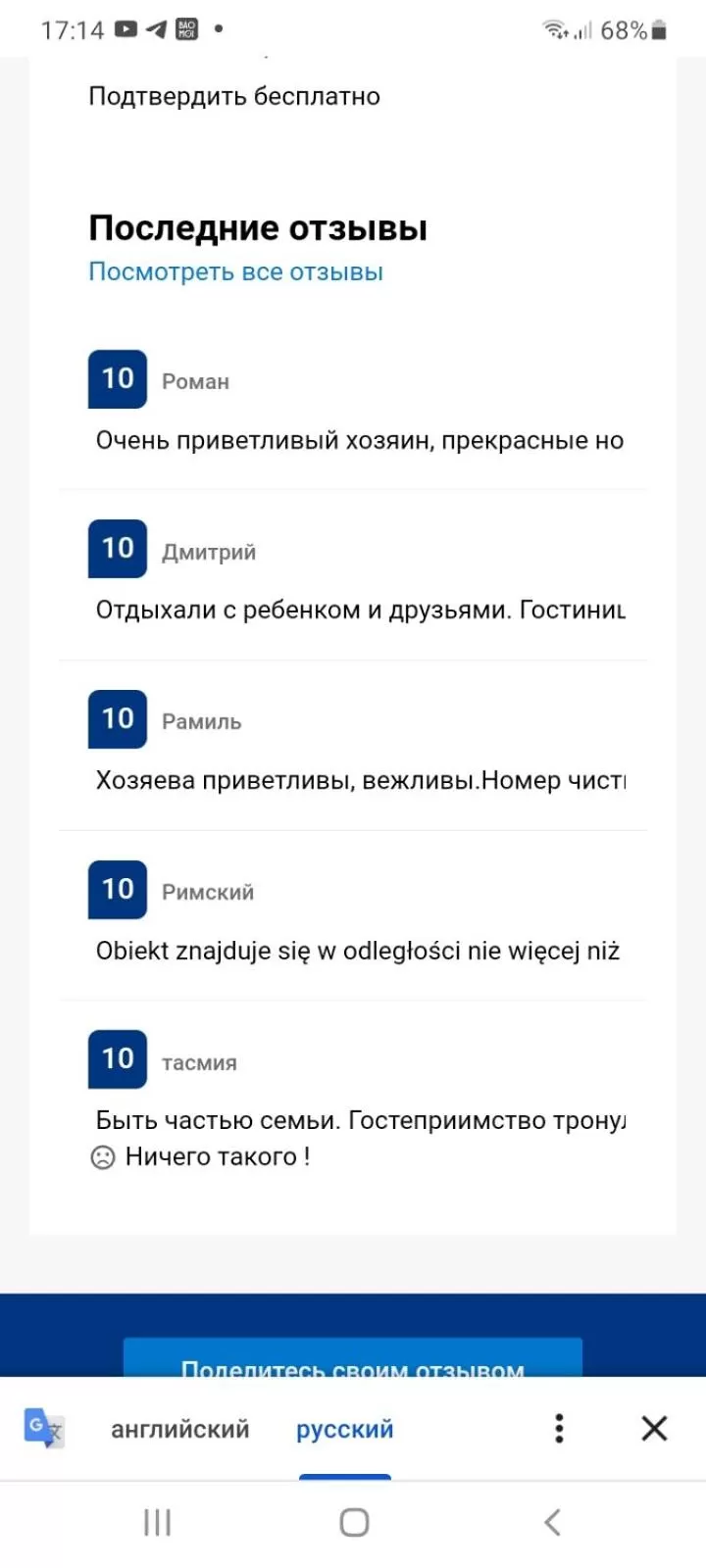Open тасмия's review
The image size is (706, 1568).
click(x=359, y=1120)
